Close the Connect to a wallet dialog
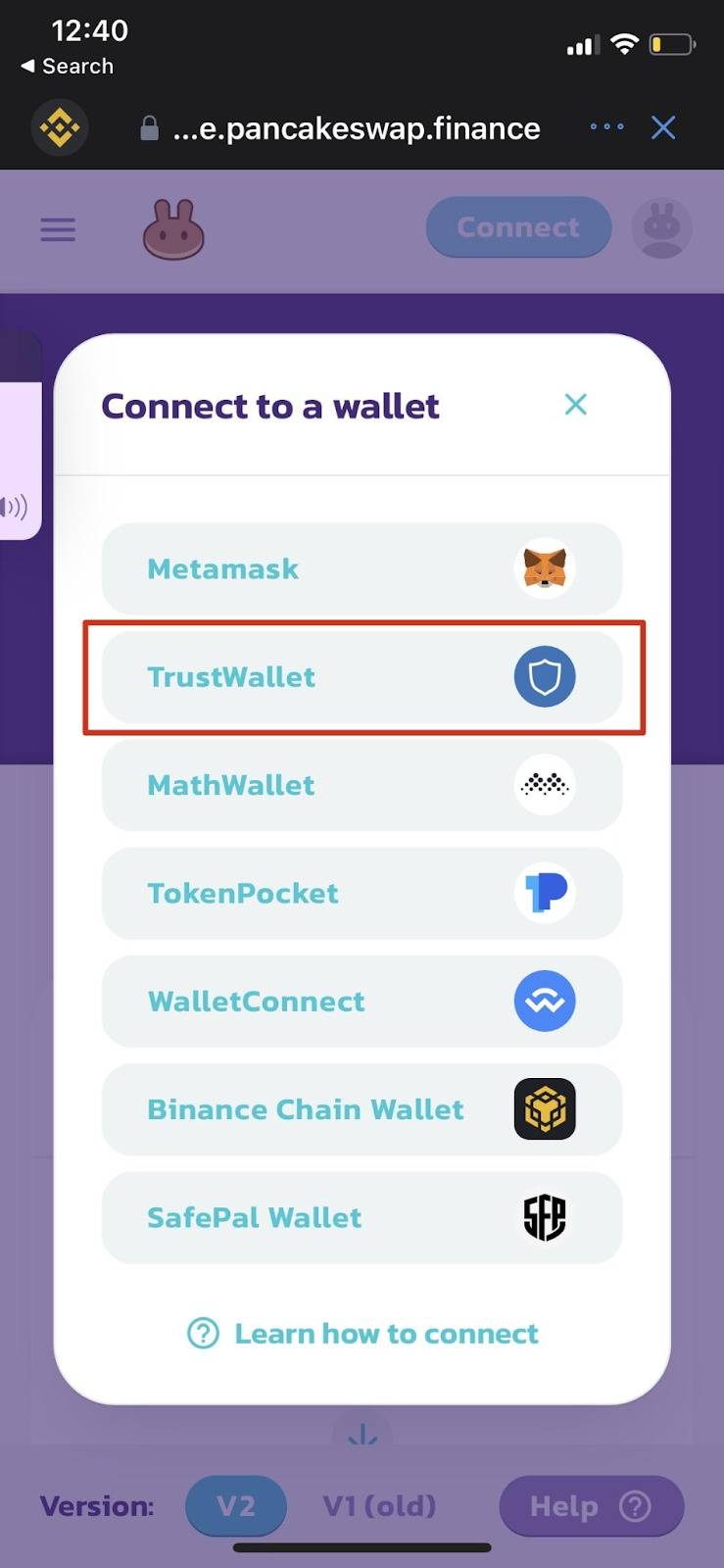This screenshot has width=724, height=1568. coord(576,405)
